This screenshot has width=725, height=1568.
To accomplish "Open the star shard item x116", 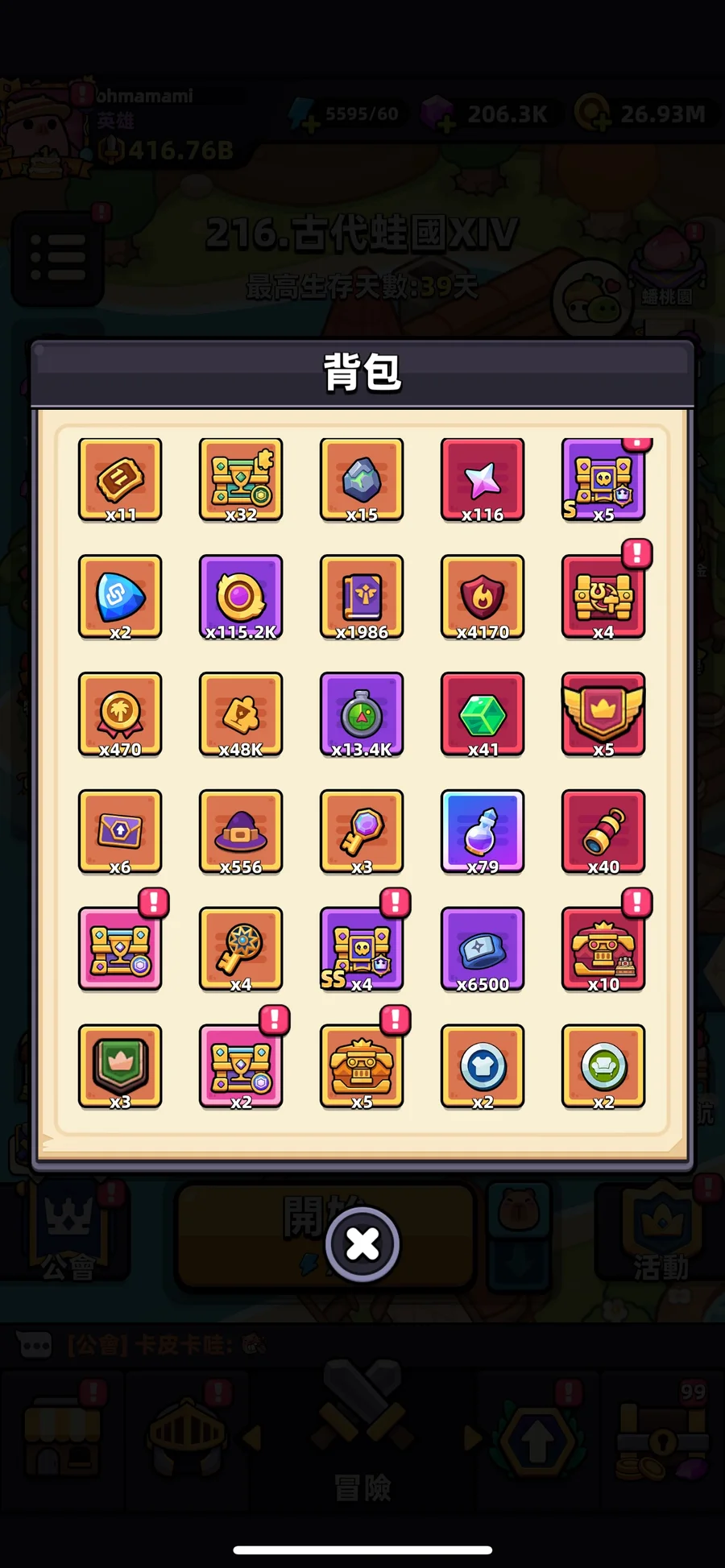I will coord(483,479).
